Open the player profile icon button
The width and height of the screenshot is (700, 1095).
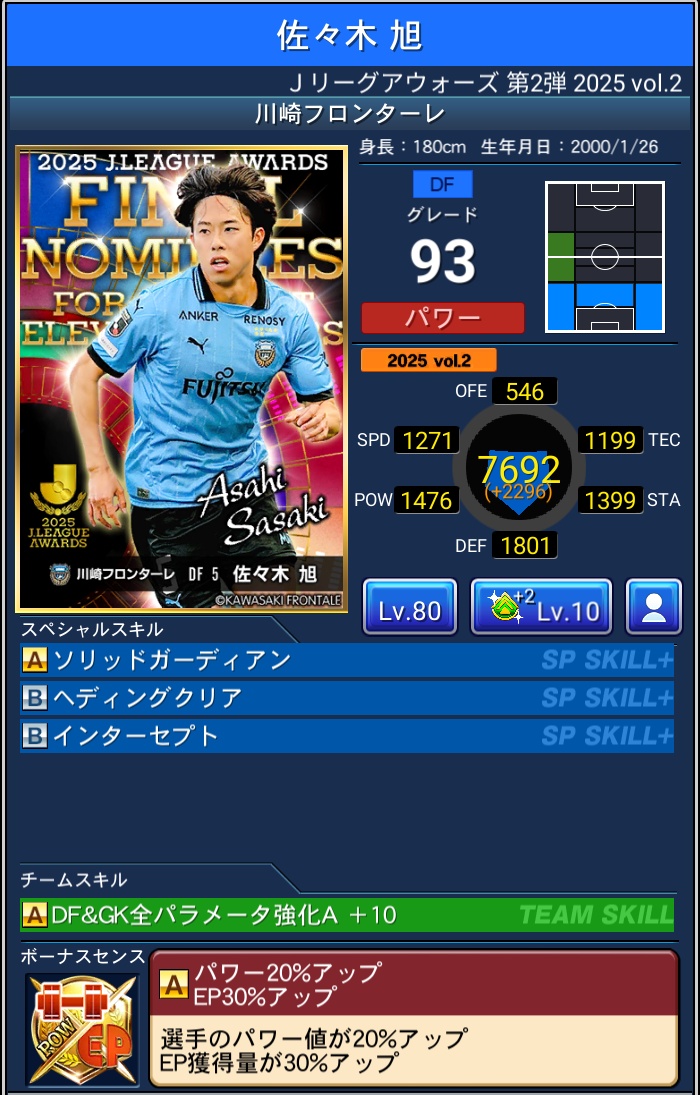point(654,607)
